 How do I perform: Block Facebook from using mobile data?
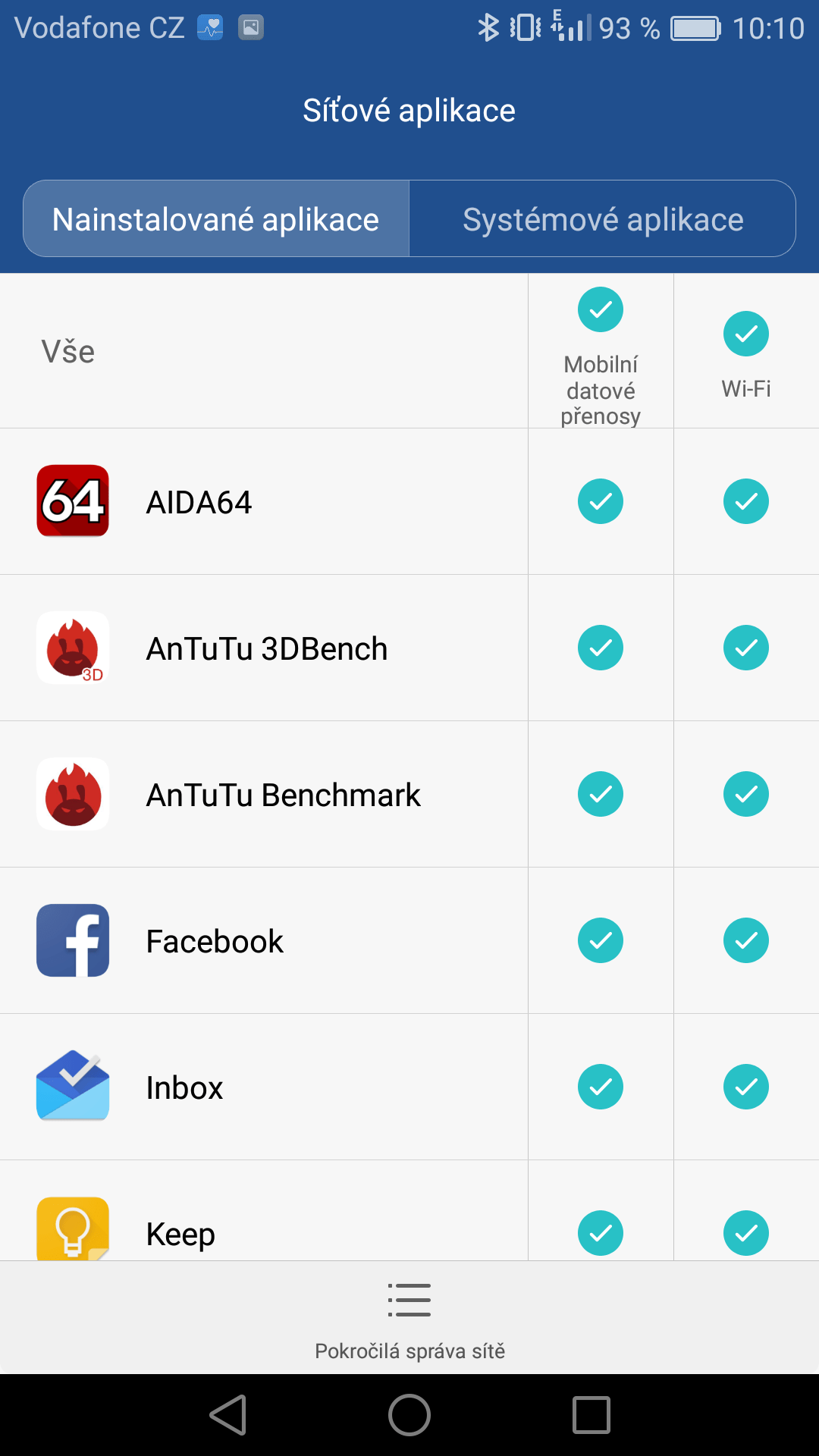[x=601, y=940]
